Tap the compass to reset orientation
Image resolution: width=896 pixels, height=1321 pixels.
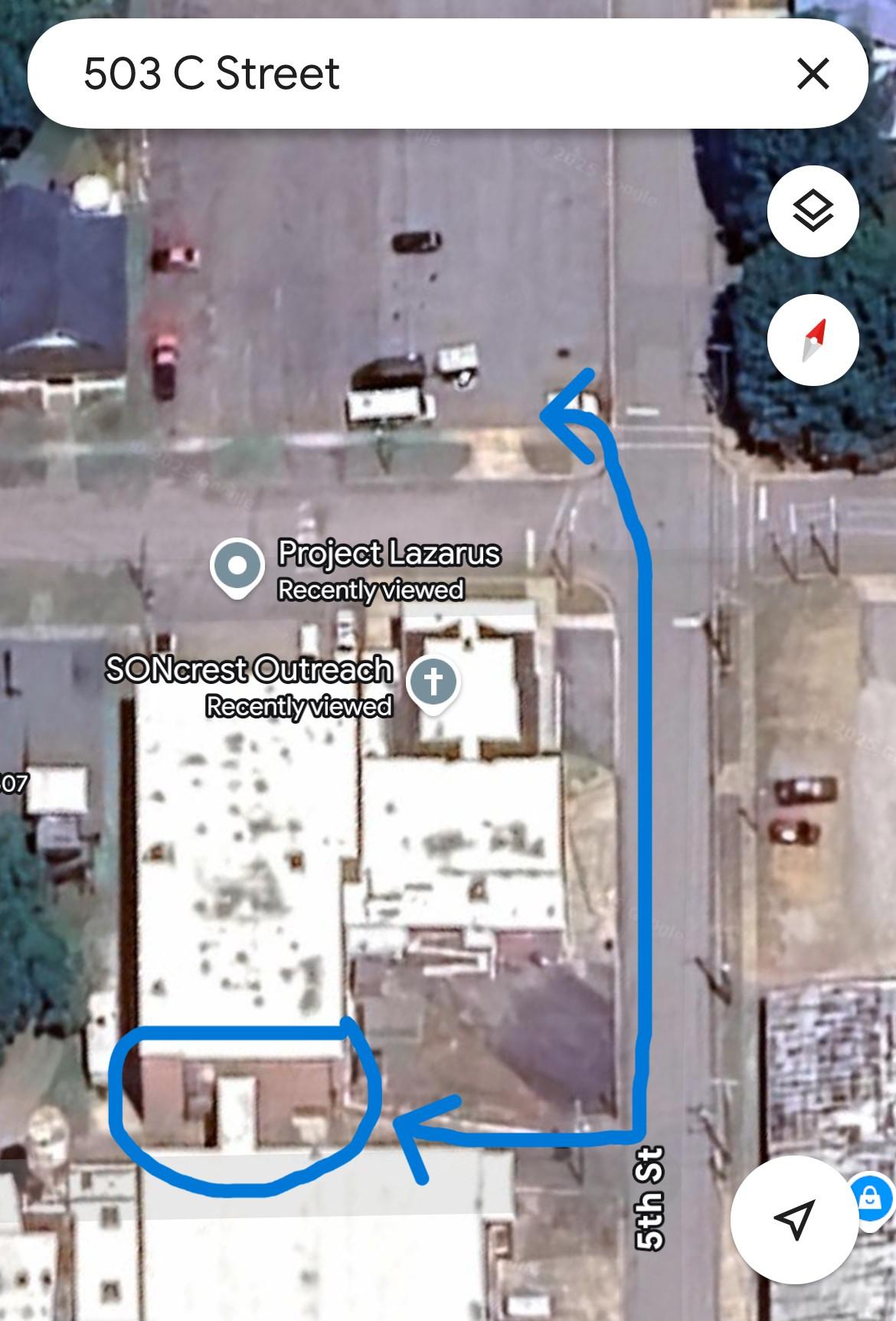[x=813, y=341]
